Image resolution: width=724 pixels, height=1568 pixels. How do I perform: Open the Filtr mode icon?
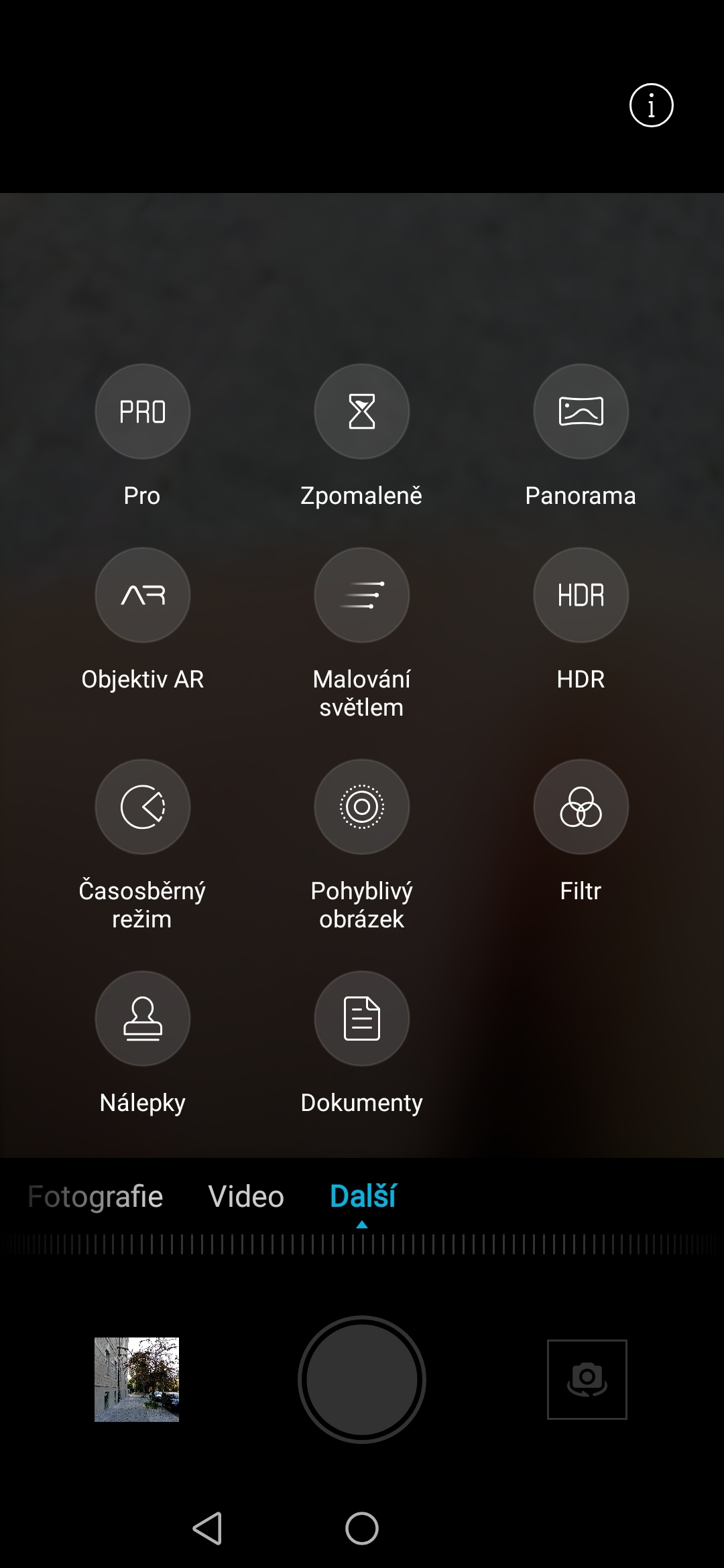(581, 807)
